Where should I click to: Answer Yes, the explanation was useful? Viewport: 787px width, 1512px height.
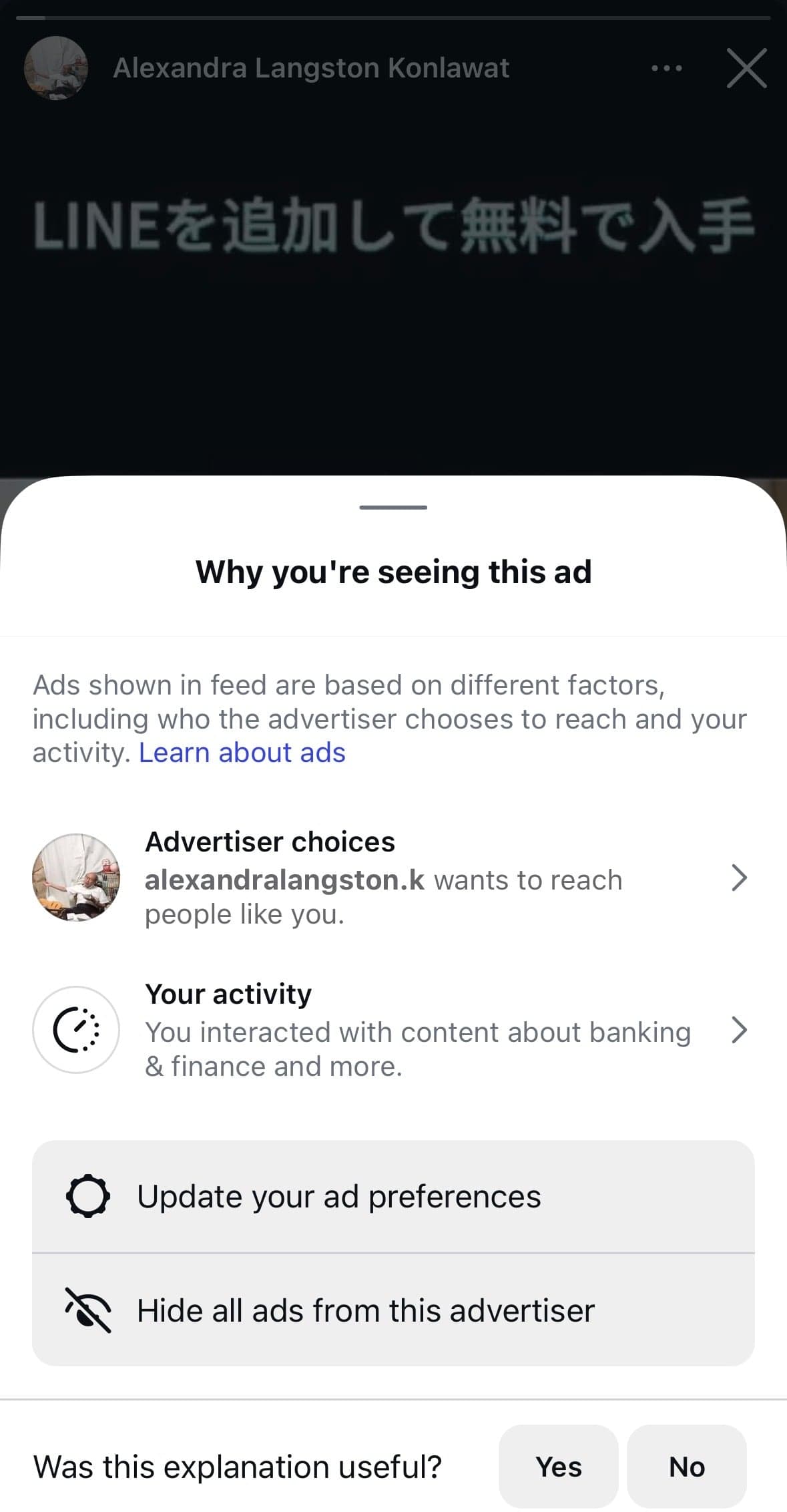click(x=559, y=1467)
